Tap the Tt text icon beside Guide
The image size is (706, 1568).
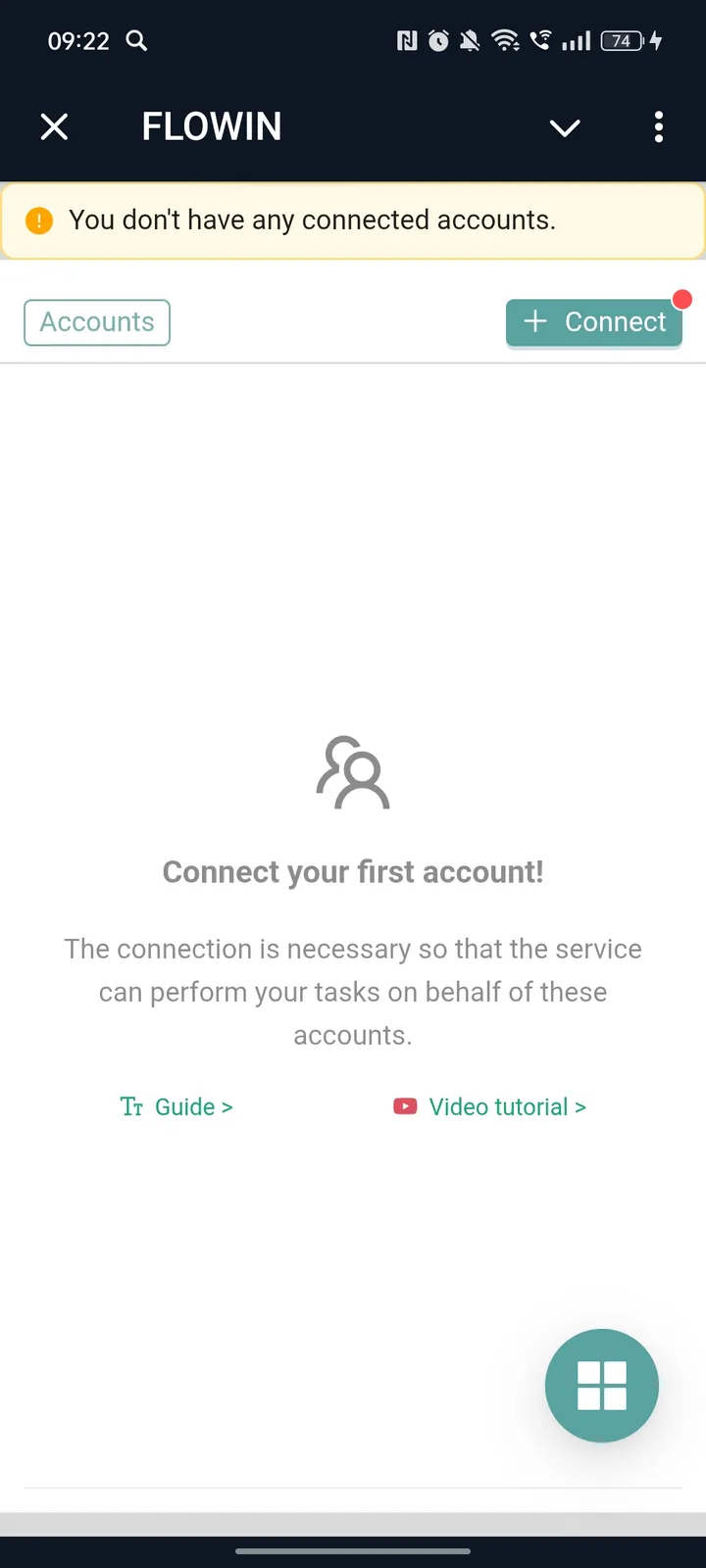(x=131, y=1105)
